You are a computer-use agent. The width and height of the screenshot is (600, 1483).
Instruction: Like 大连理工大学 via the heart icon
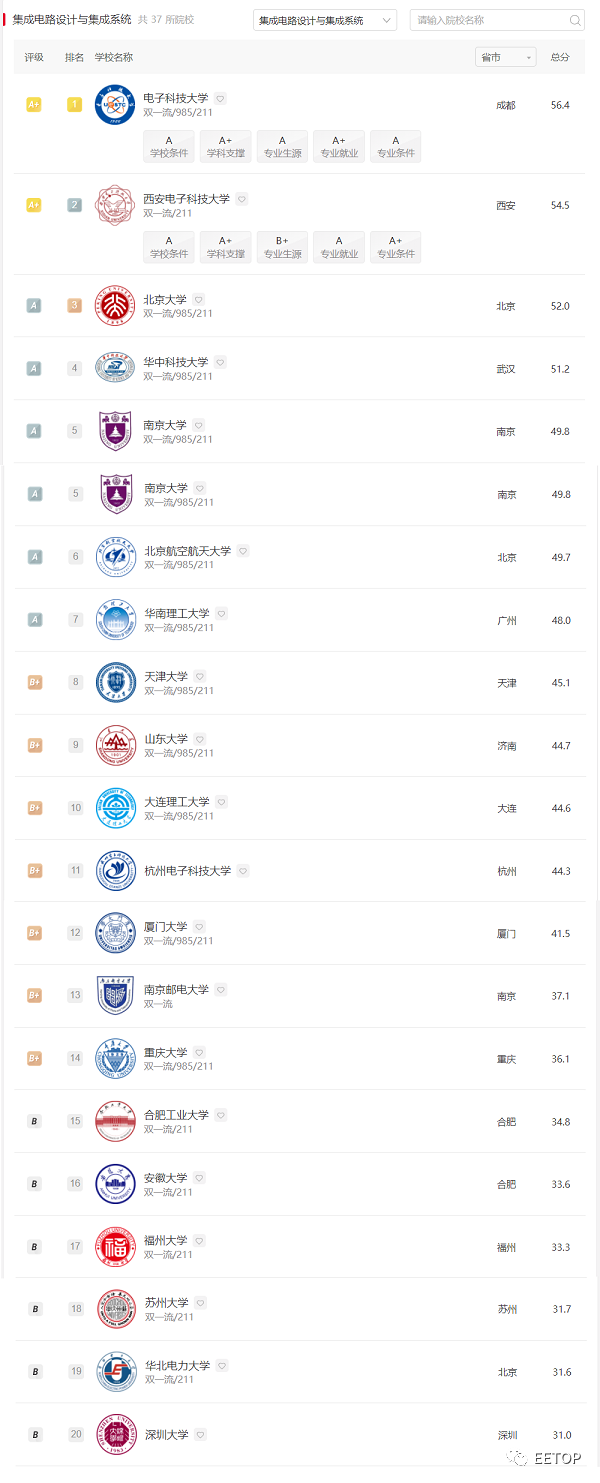tap(221, 802)
